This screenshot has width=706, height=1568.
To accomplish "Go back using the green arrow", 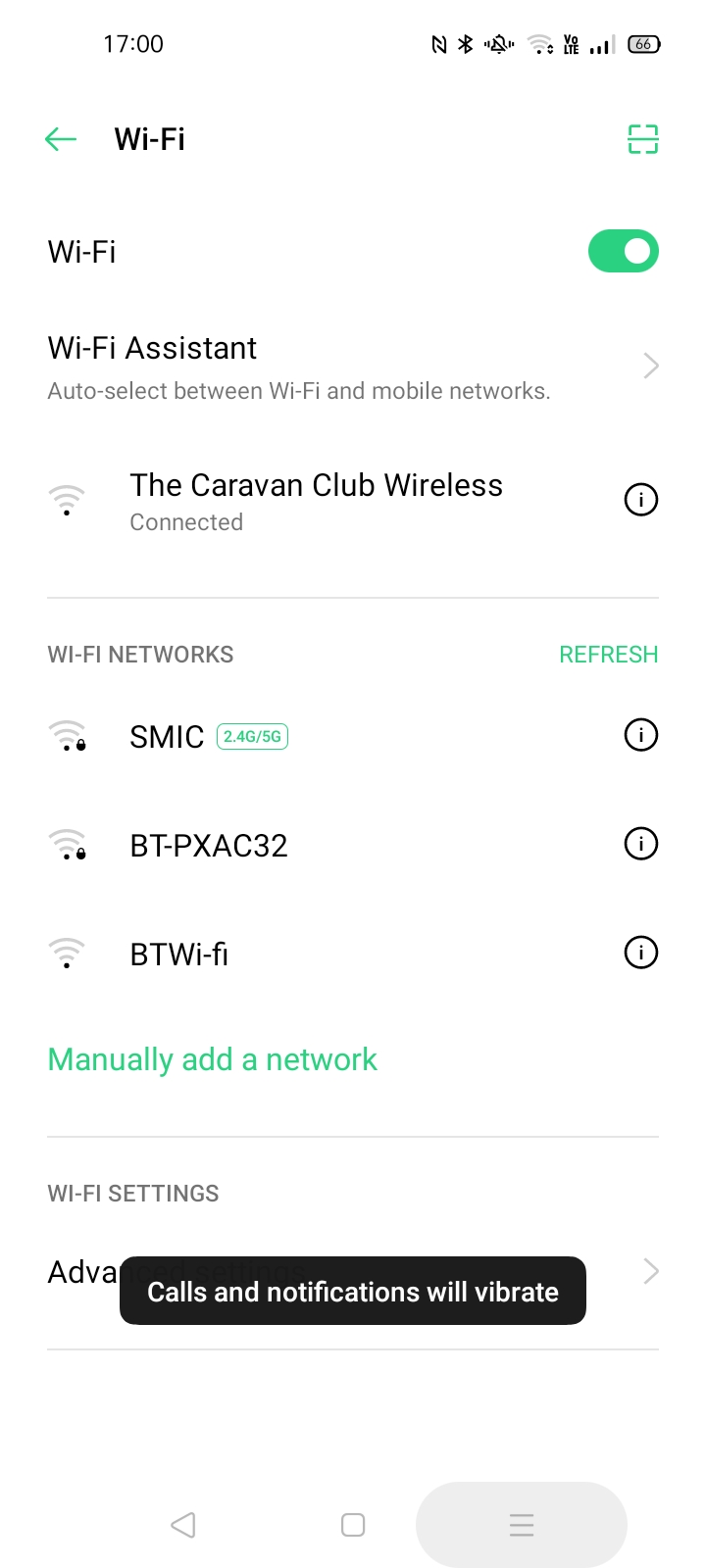I will point(61,139).
